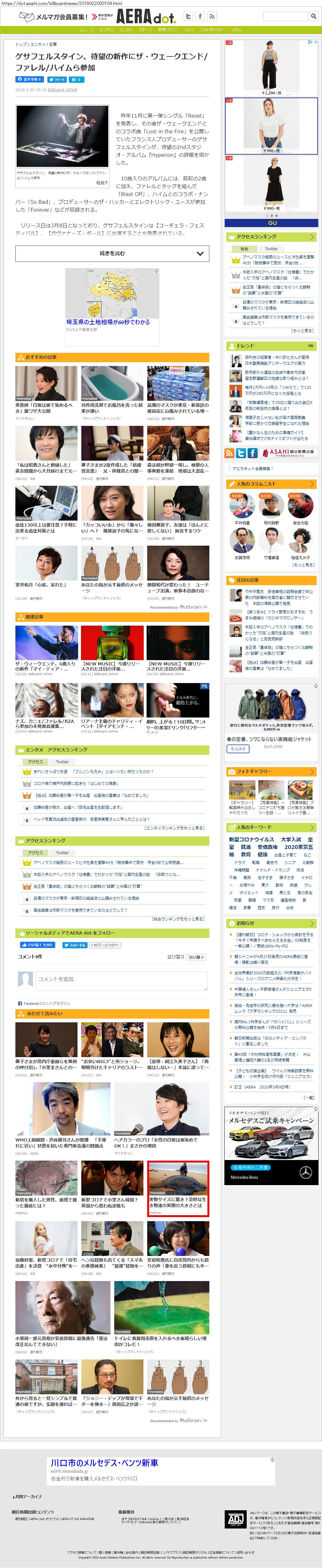The image size is (322, 1568).
Task: Select フォトギャラリー in the navigation bar
Action: coord(212,29)
